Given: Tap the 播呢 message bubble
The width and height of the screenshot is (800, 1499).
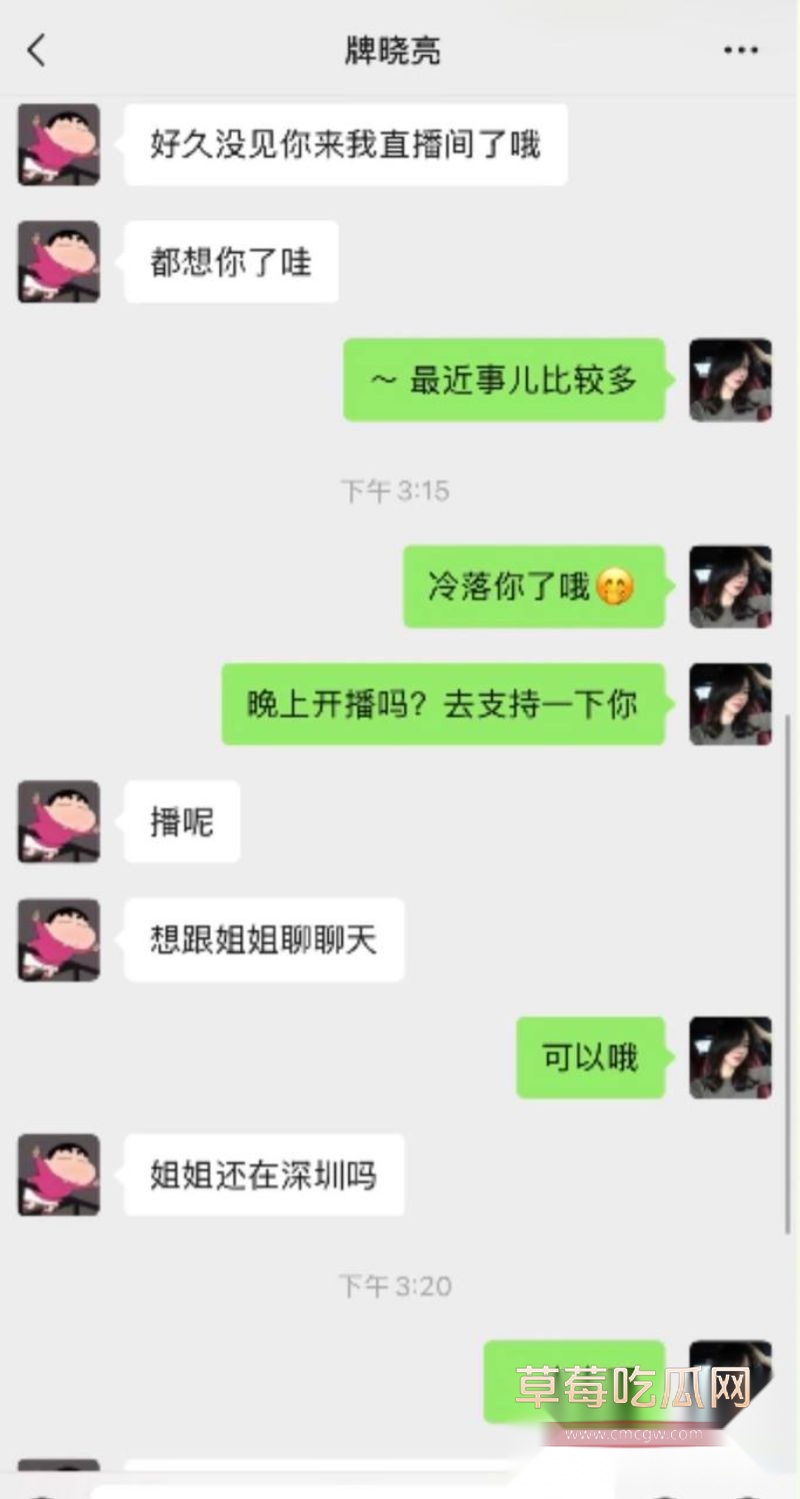Looking at the screenshot, I should point(181,821).
